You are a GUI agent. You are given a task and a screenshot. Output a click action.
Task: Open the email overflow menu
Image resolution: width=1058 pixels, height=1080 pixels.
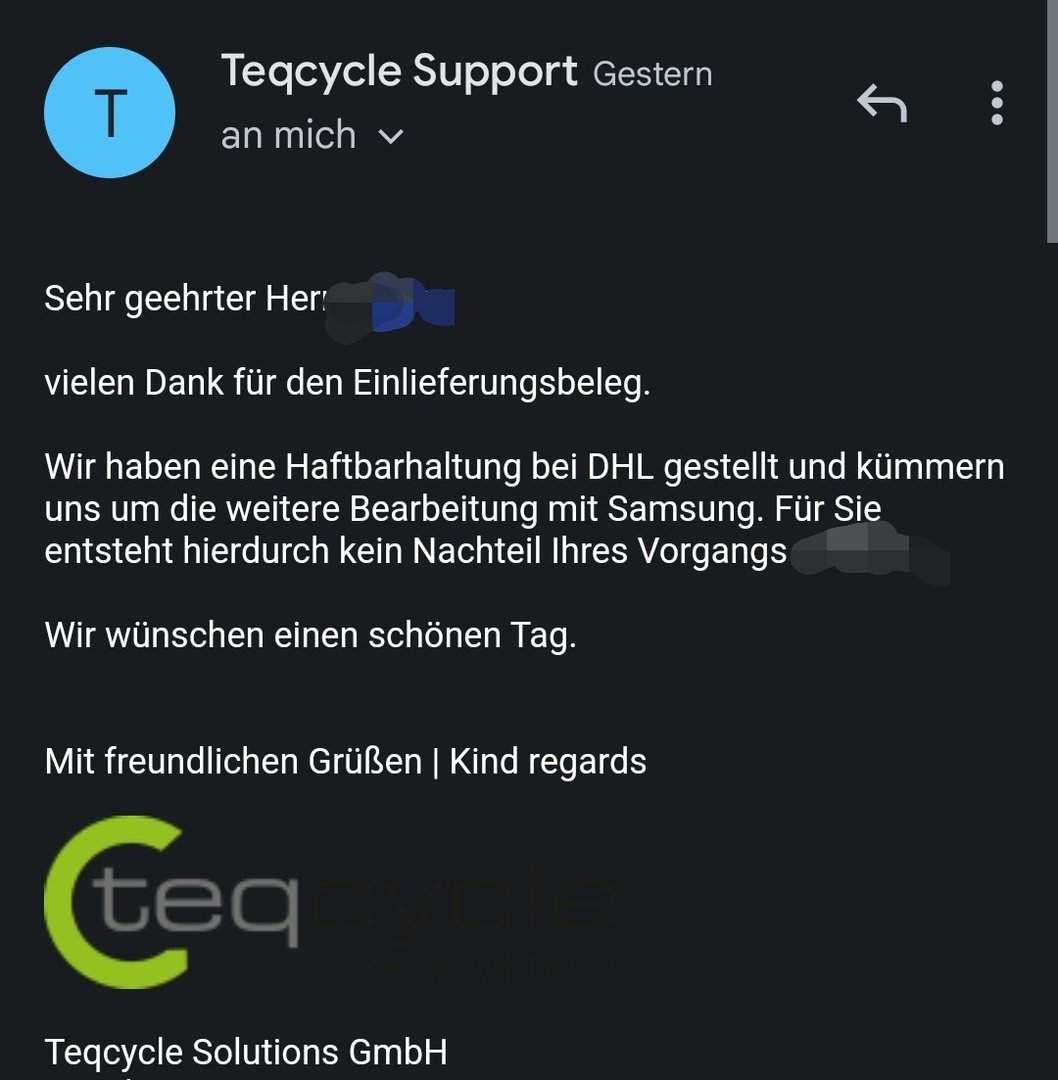pyautogui.click(x=996, y=104)
